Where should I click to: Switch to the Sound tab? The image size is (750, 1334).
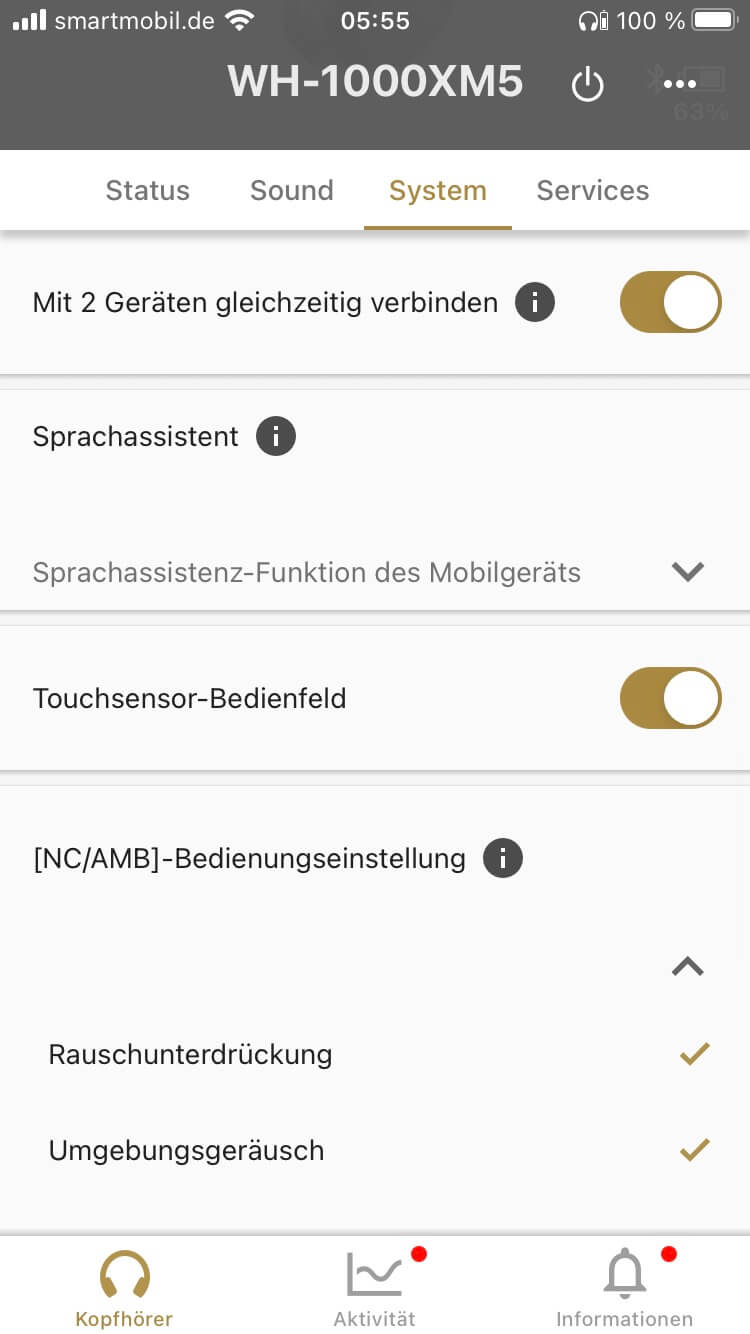coord(292,190)
